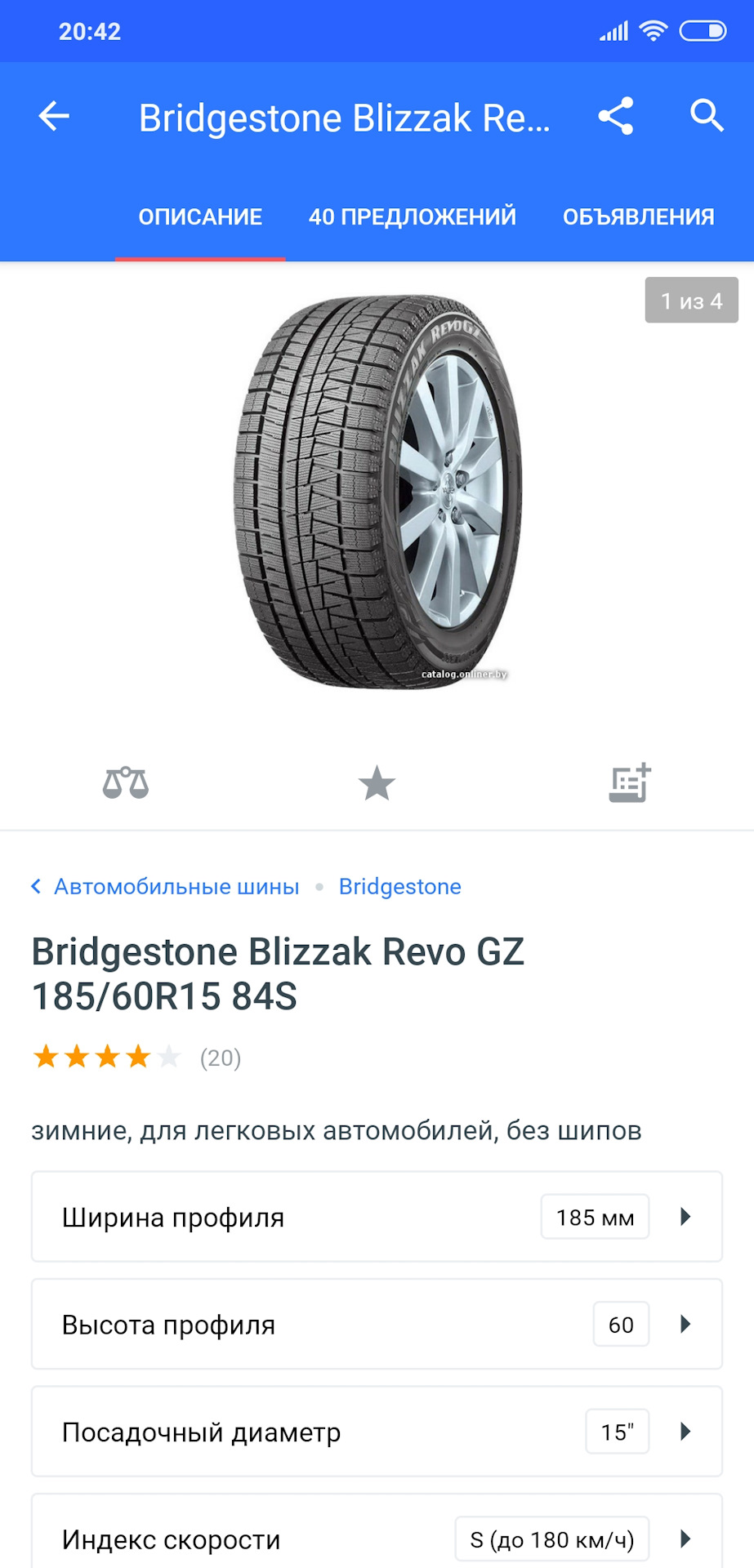Open the Автомобильные шины category link
Image resolution: width=754 pixels, height=1568 pixels.
[x=176, y=886]
